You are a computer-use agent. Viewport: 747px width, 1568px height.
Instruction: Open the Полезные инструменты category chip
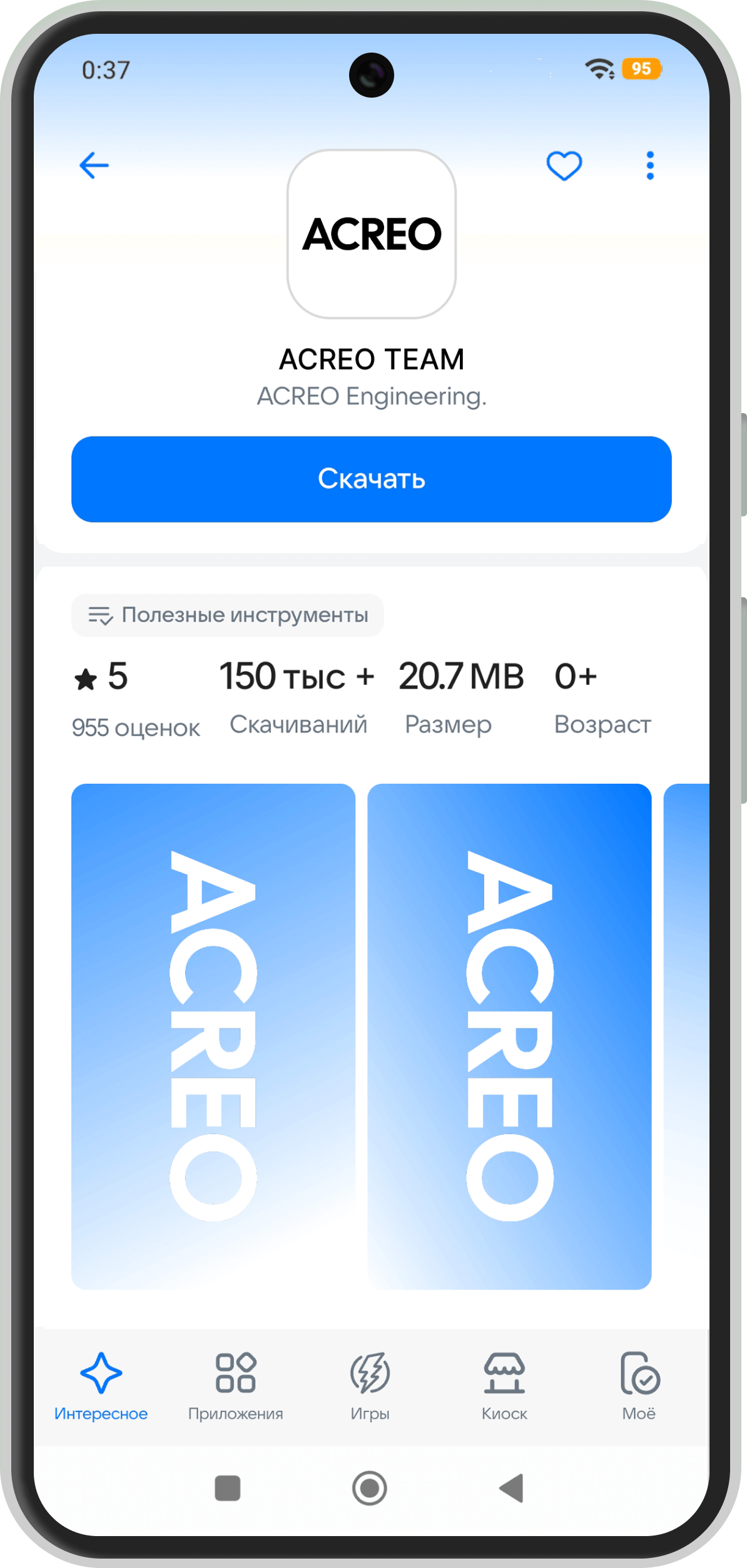click(227, 615)
